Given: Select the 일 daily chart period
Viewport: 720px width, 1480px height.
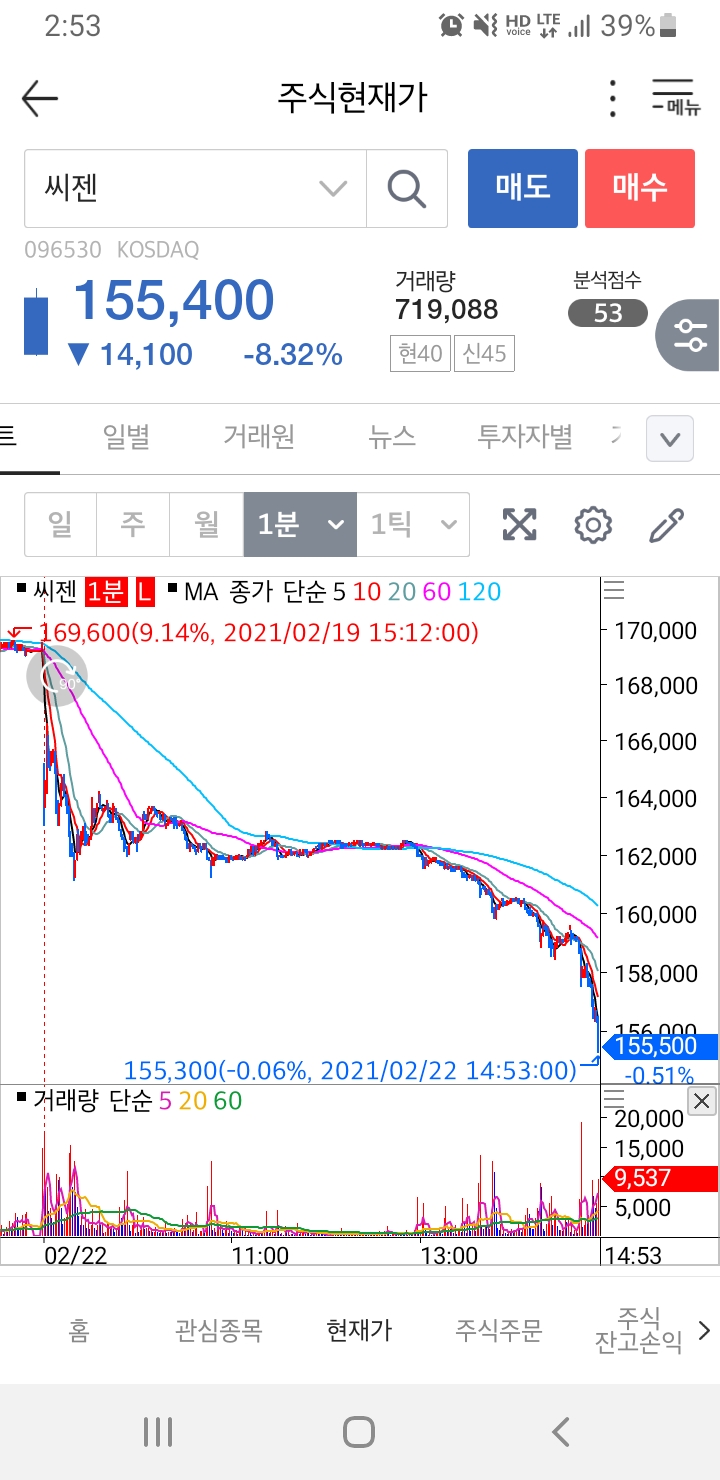Looking at the screenshot, I should (x=60, y=524).
